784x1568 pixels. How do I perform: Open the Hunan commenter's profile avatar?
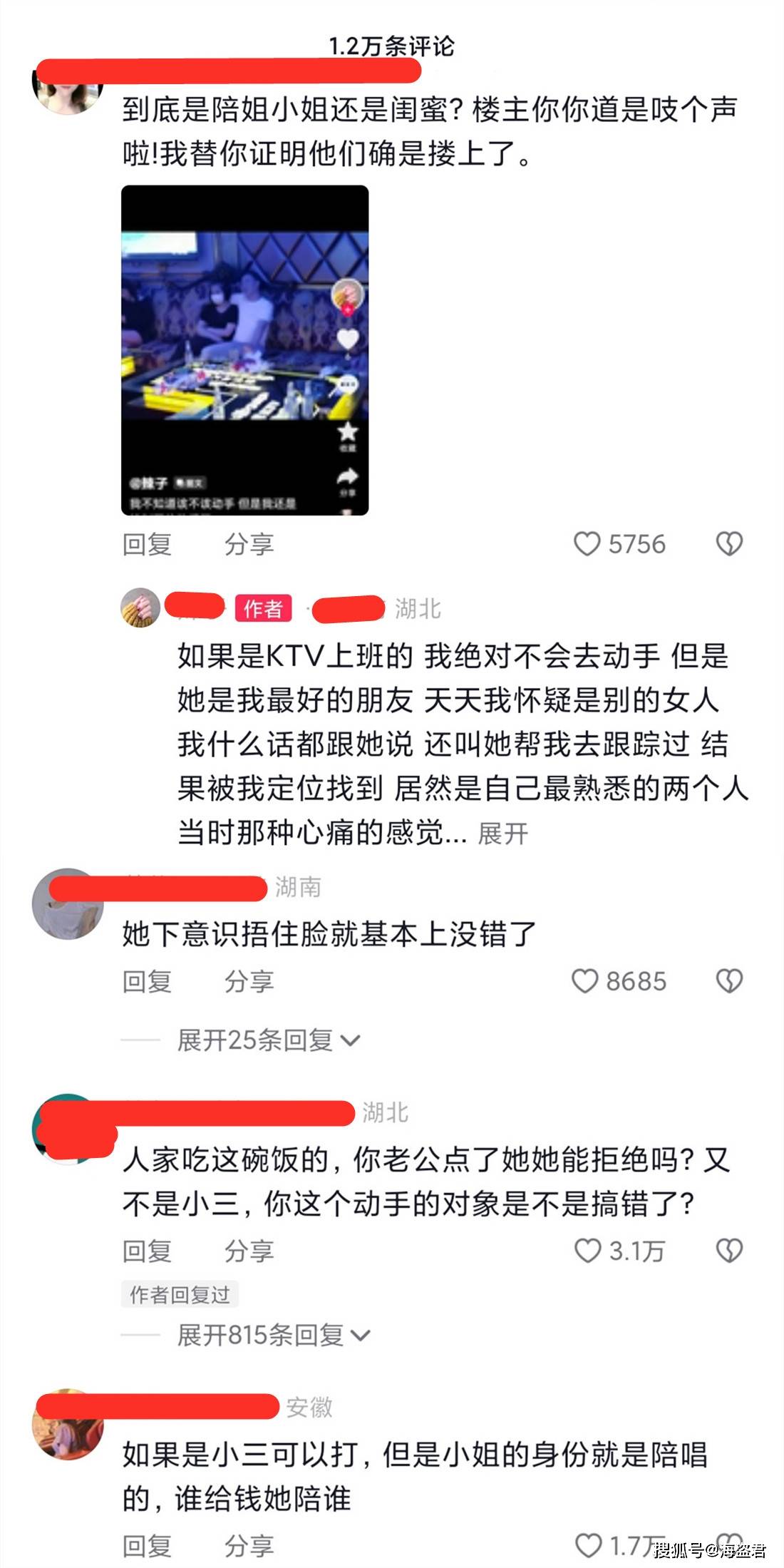tap(68, 904)
